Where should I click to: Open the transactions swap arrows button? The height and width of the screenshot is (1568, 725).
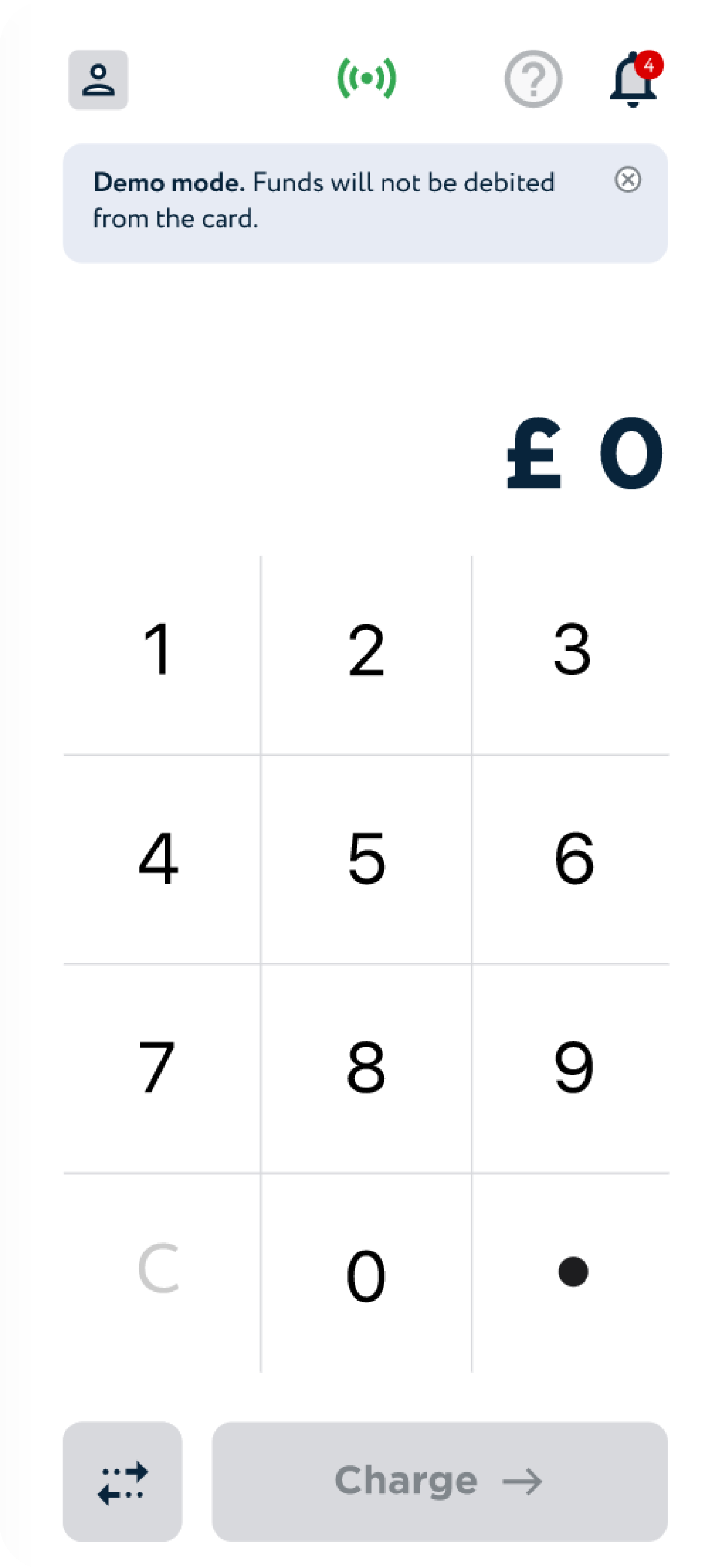[x=122, y=1481]
